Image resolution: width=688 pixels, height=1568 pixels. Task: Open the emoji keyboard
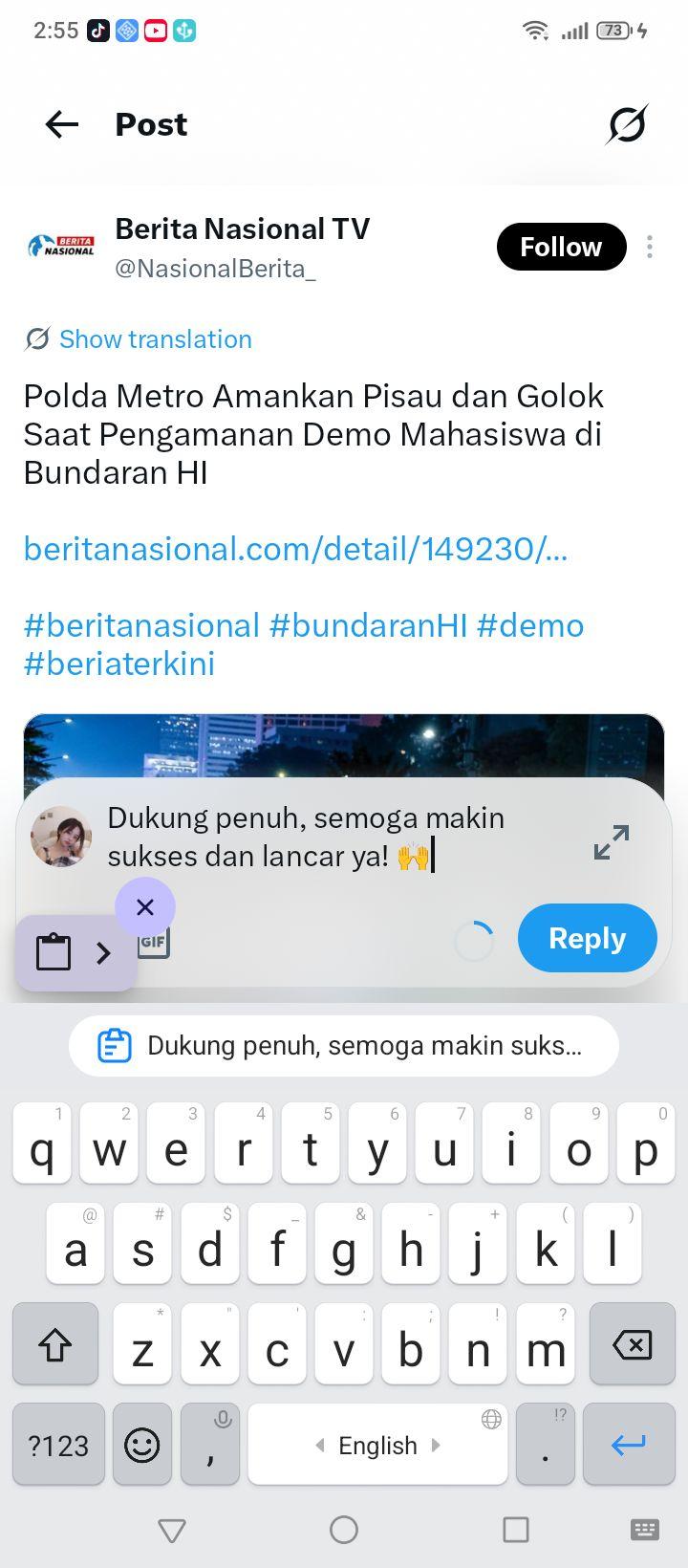click(x=142, y=1445)
